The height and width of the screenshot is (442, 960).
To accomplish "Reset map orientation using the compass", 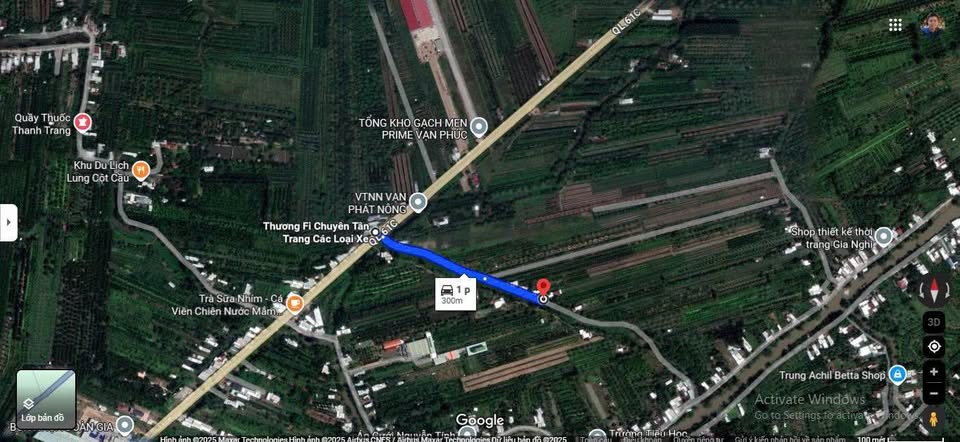I will click(x=933, y=290).
